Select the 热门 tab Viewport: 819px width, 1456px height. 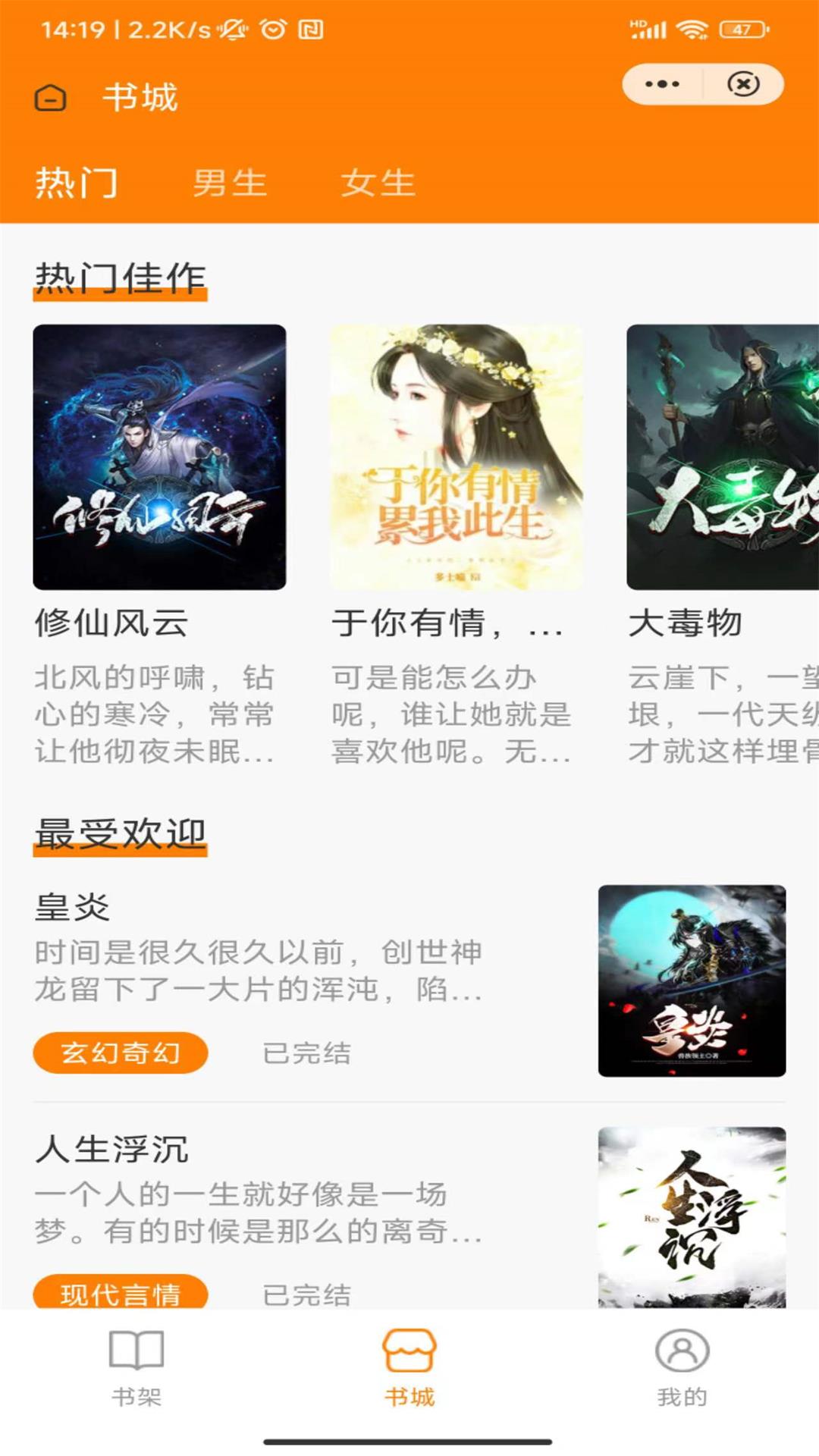point(77,183)
